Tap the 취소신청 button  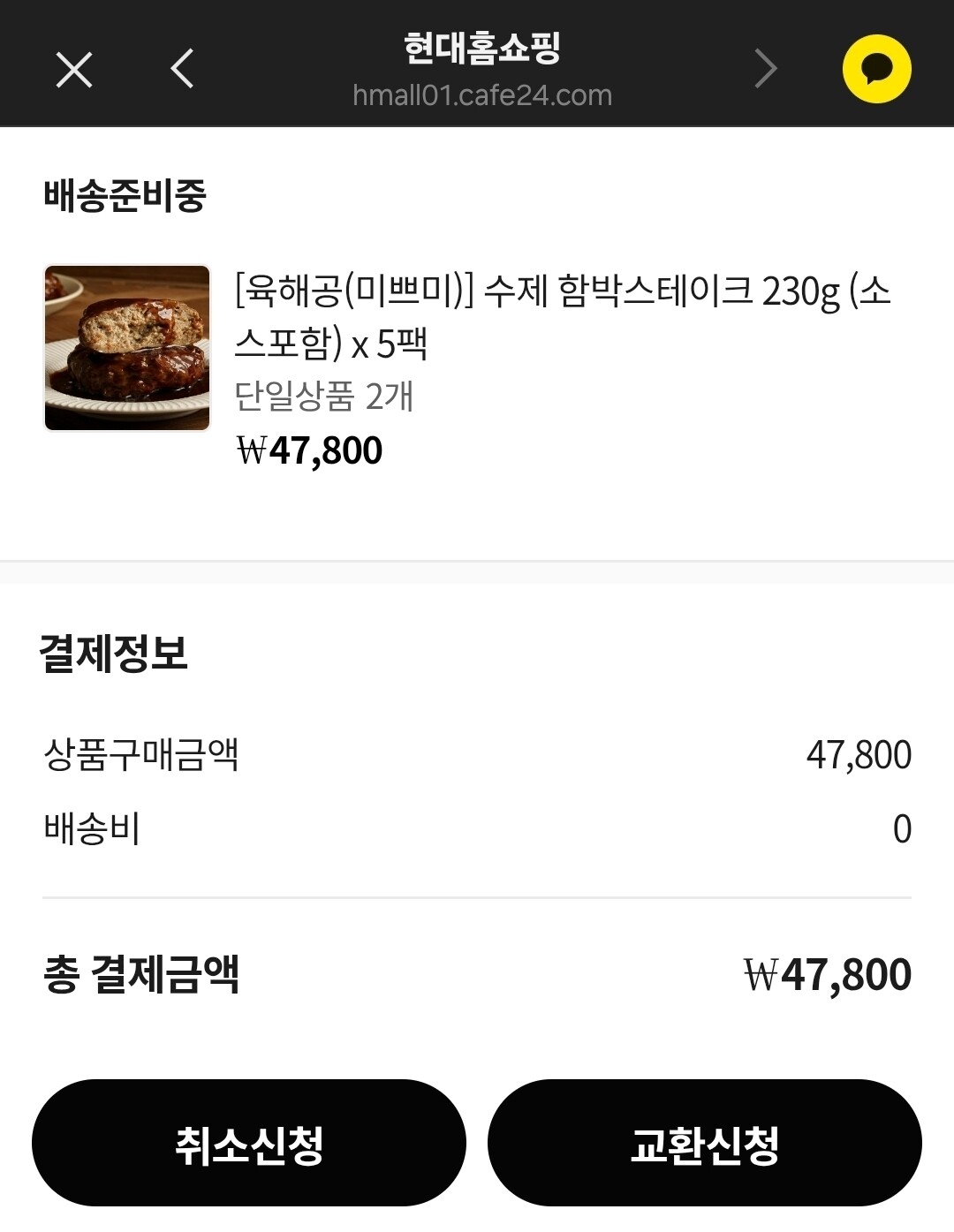point(249,1143)
